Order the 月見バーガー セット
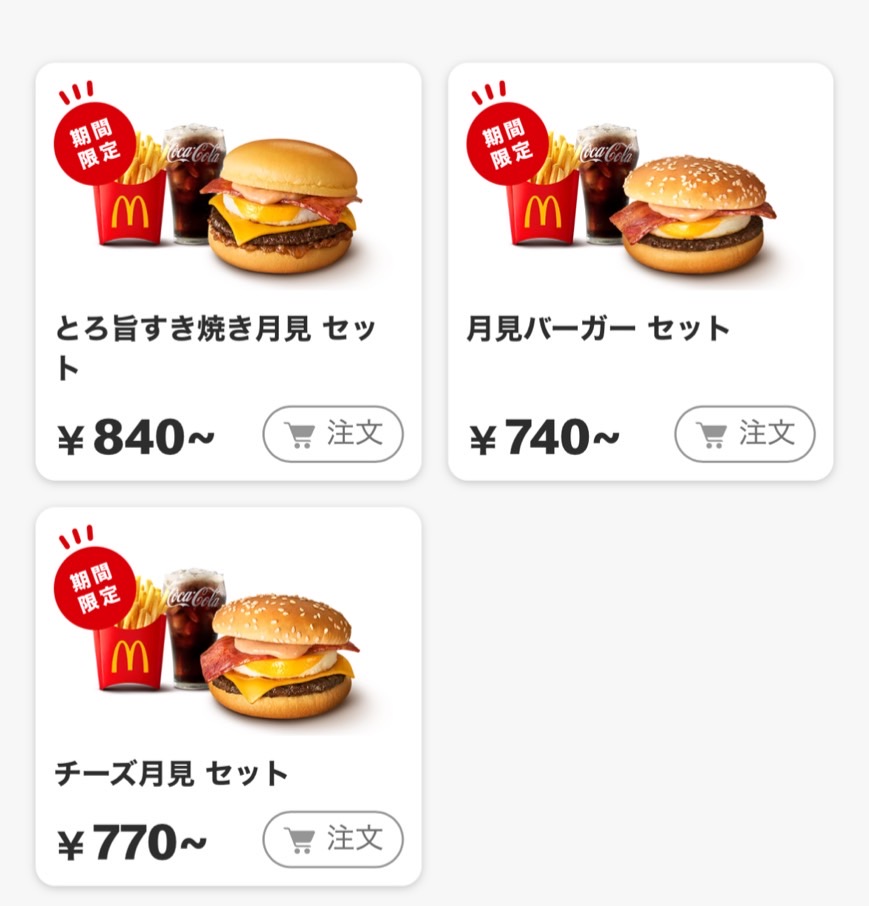Viewport: 869px width, 906px height. point(745,434)
